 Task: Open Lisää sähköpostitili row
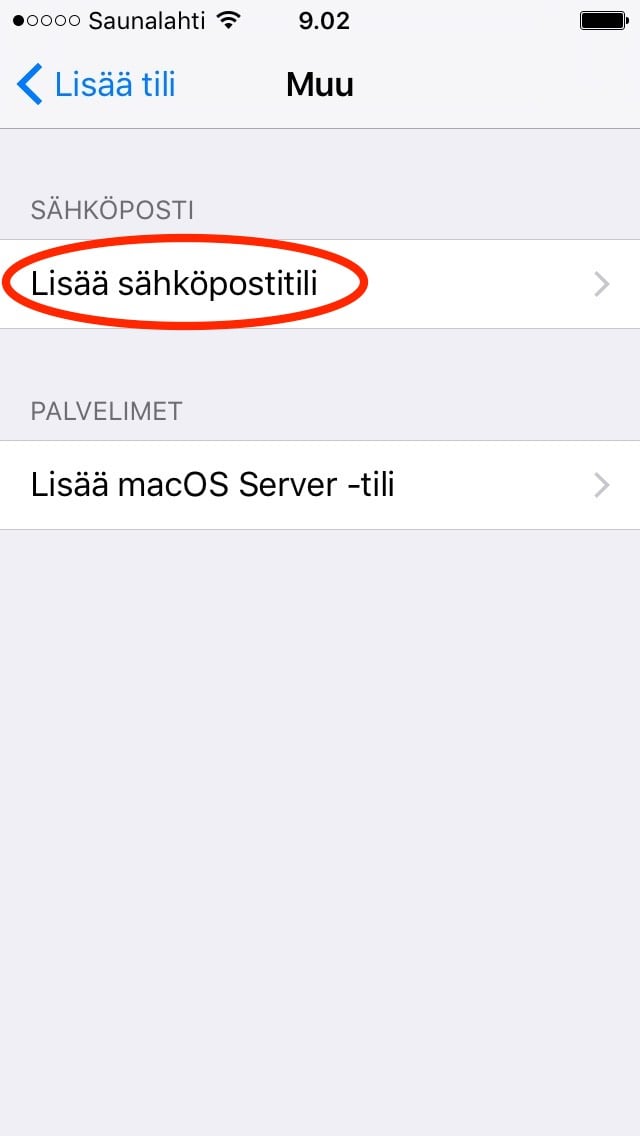(x=320, y=284)
